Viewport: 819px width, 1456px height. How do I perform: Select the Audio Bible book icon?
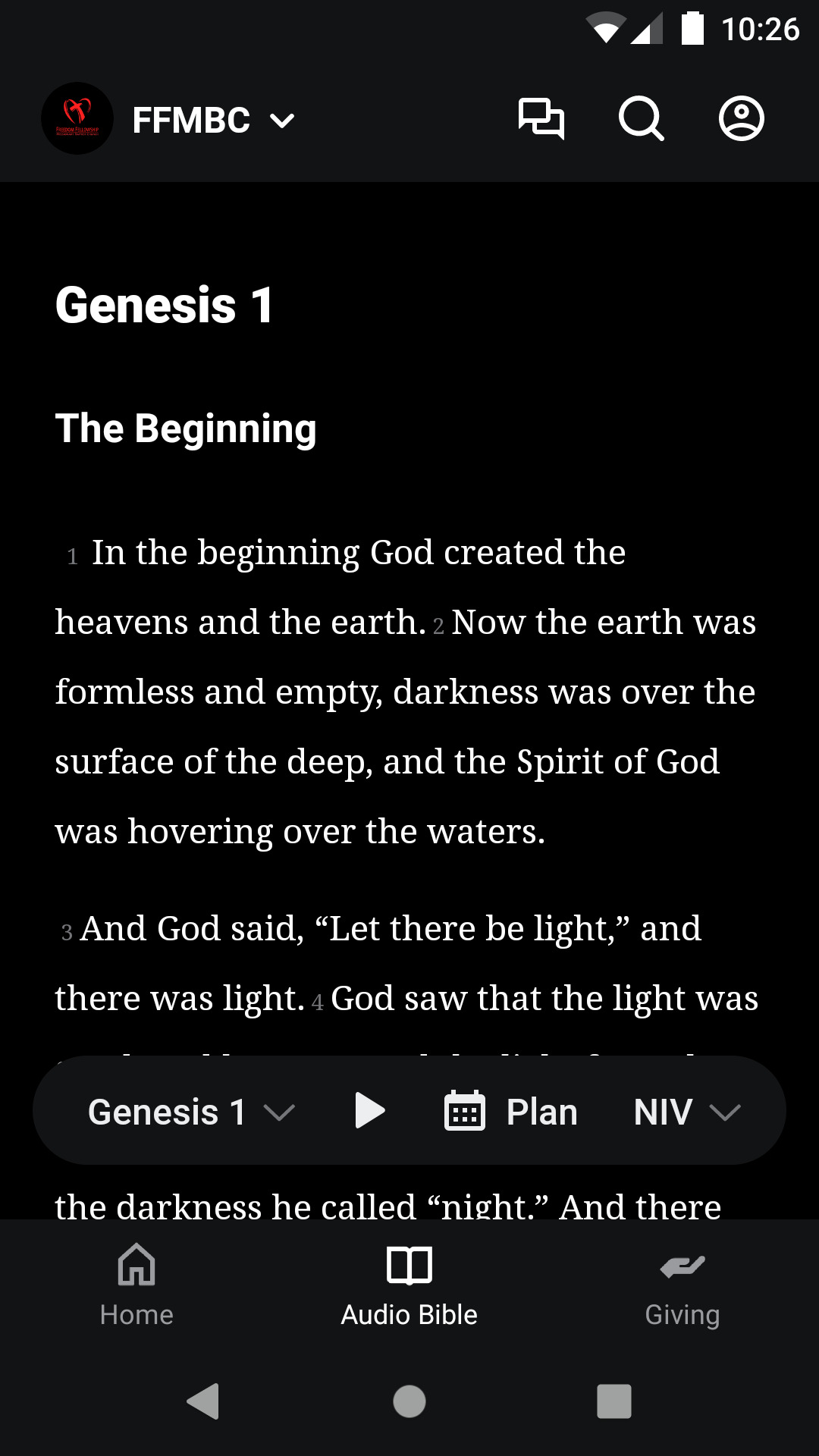[x=409, y=1260]
